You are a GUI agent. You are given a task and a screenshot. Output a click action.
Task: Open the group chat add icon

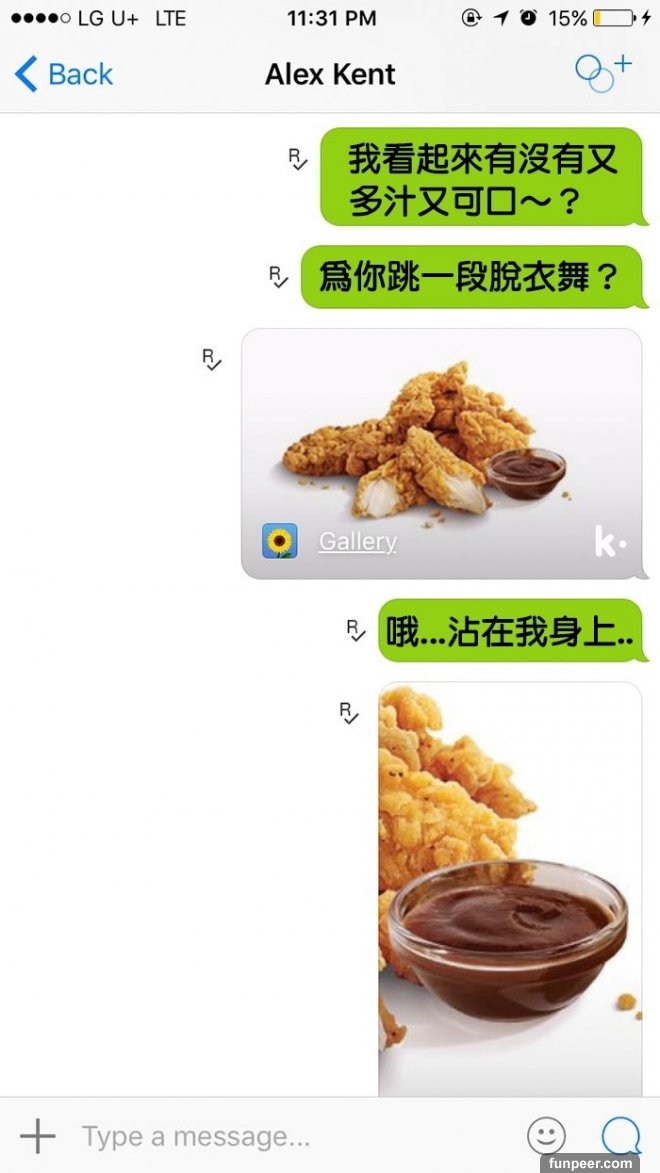[x=603, y=72]
